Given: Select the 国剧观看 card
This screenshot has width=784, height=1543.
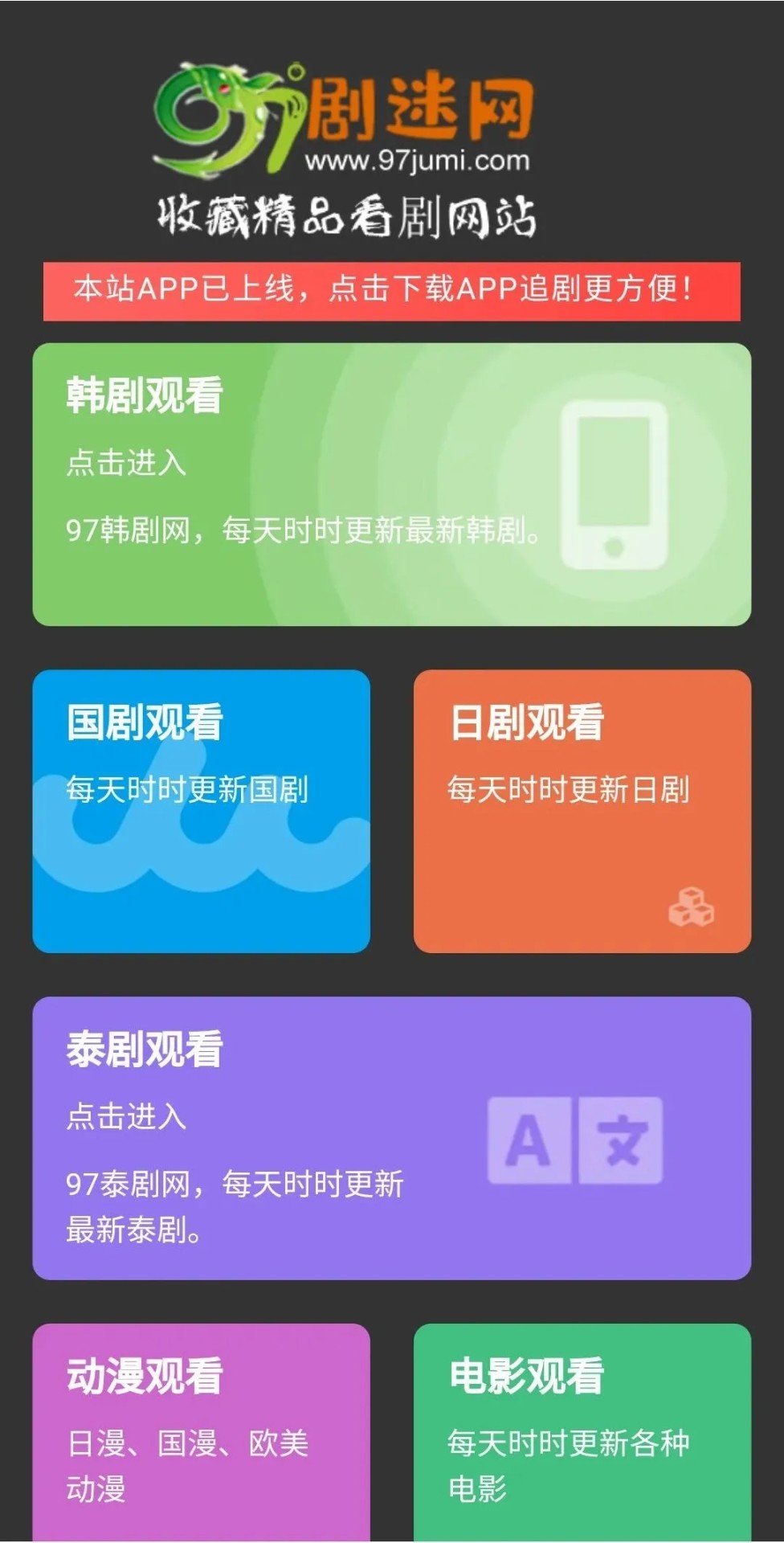Looking at the screenshot, I should (x=202, y=810).
